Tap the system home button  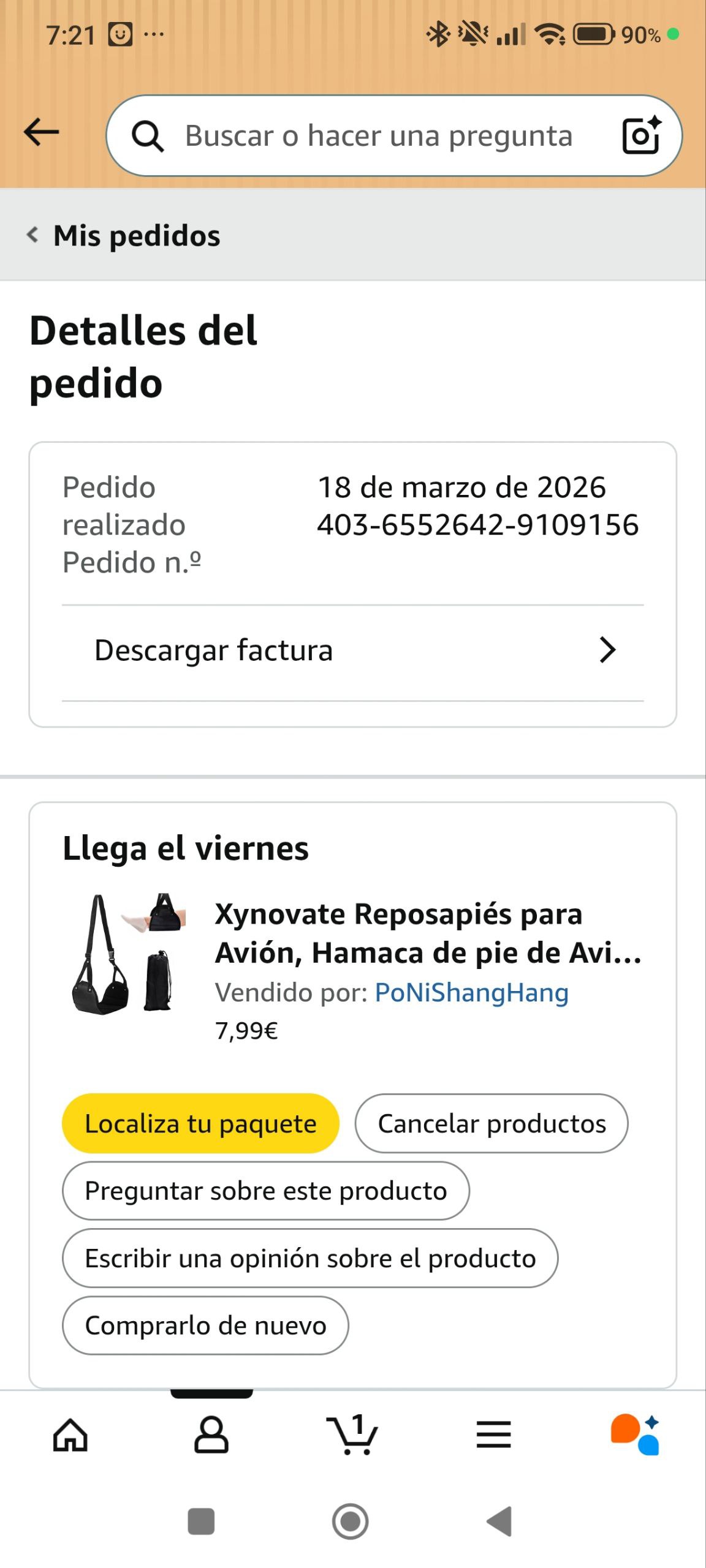350,1521
